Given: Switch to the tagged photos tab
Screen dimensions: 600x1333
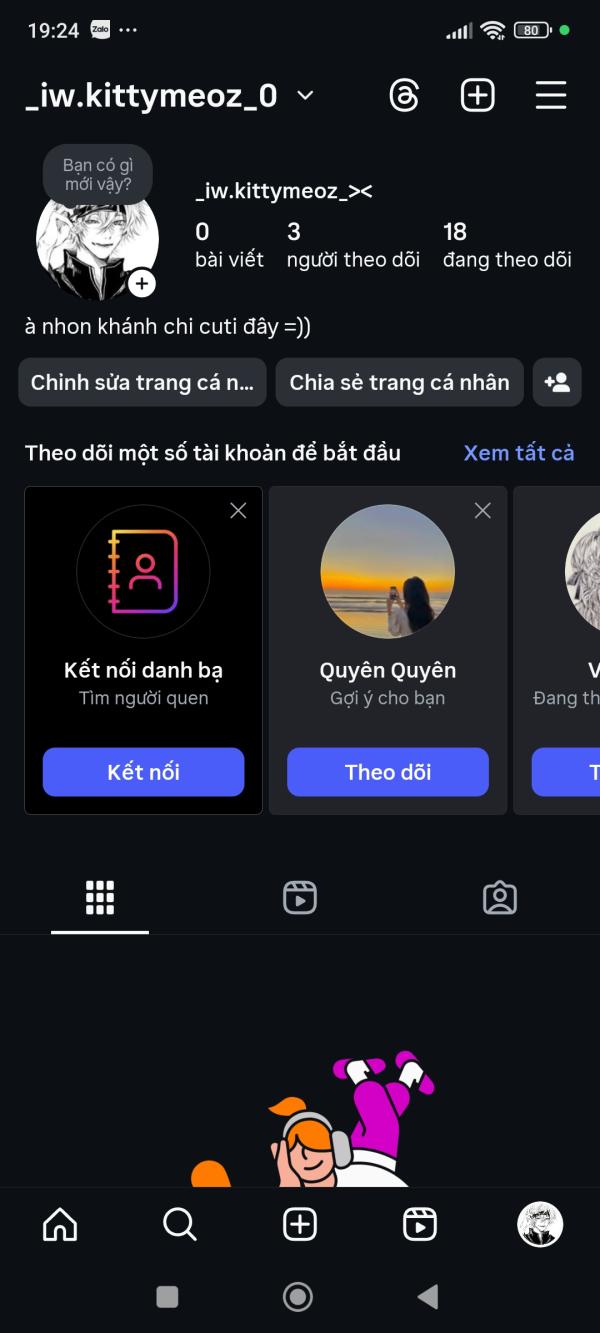Looking at the screenshot, I should pos(500,898).
